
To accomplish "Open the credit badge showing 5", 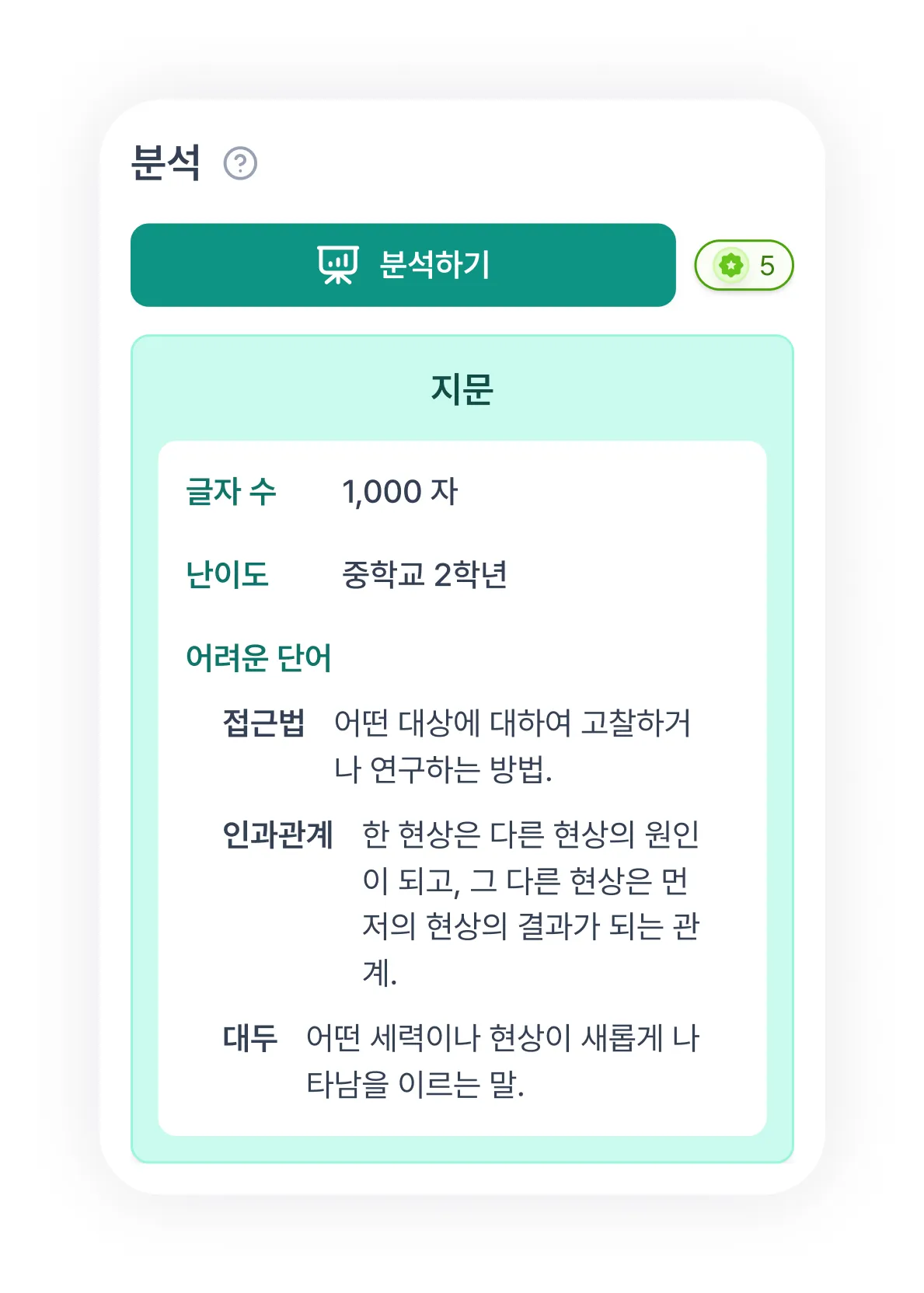I will click(x=744, y=266).
